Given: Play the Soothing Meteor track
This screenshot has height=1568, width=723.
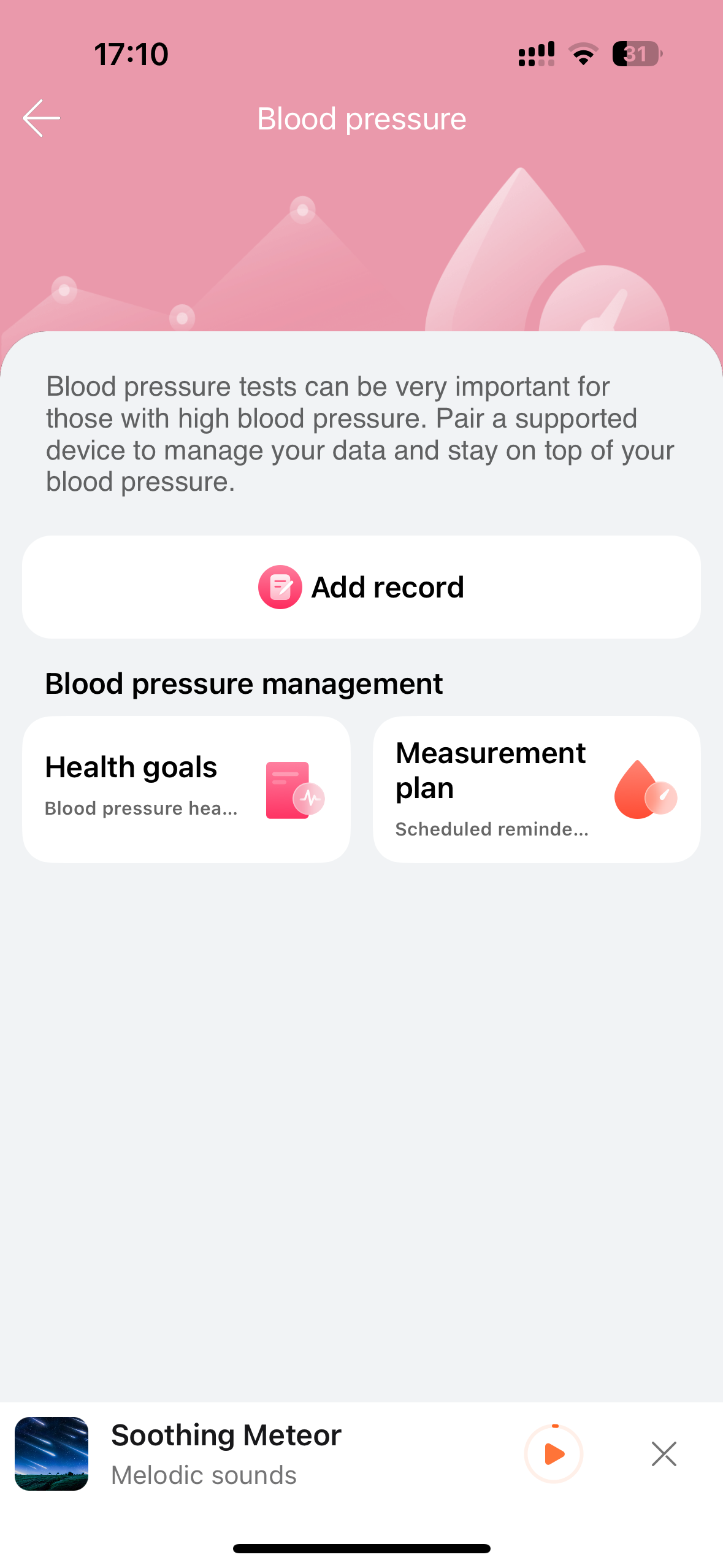Looking at the screenshot, I should coord(554,1453).
